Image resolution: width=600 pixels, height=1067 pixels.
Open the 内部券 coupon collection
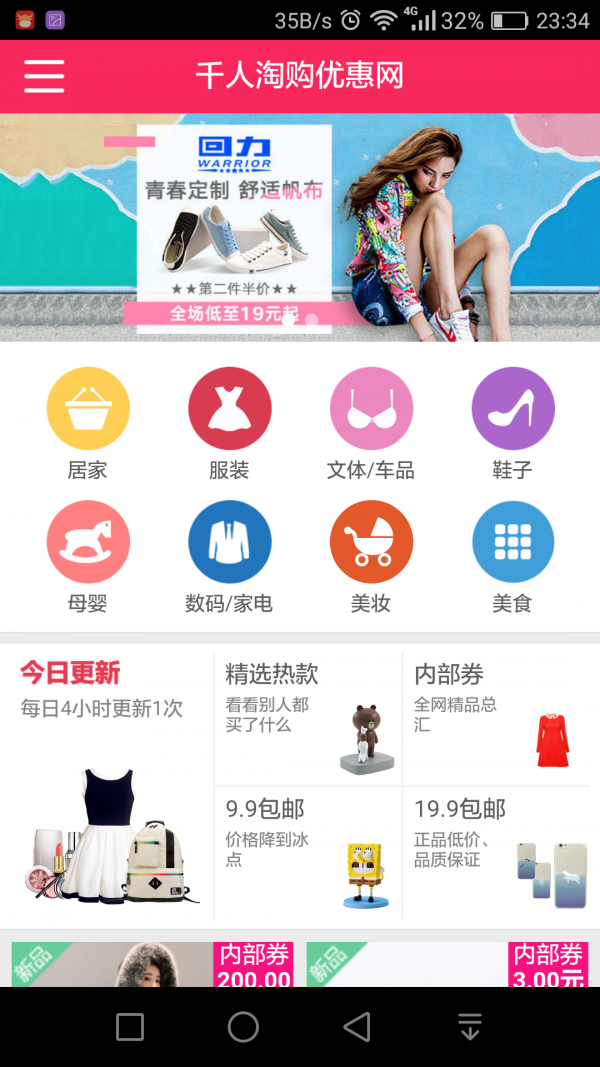pos(496,717)
